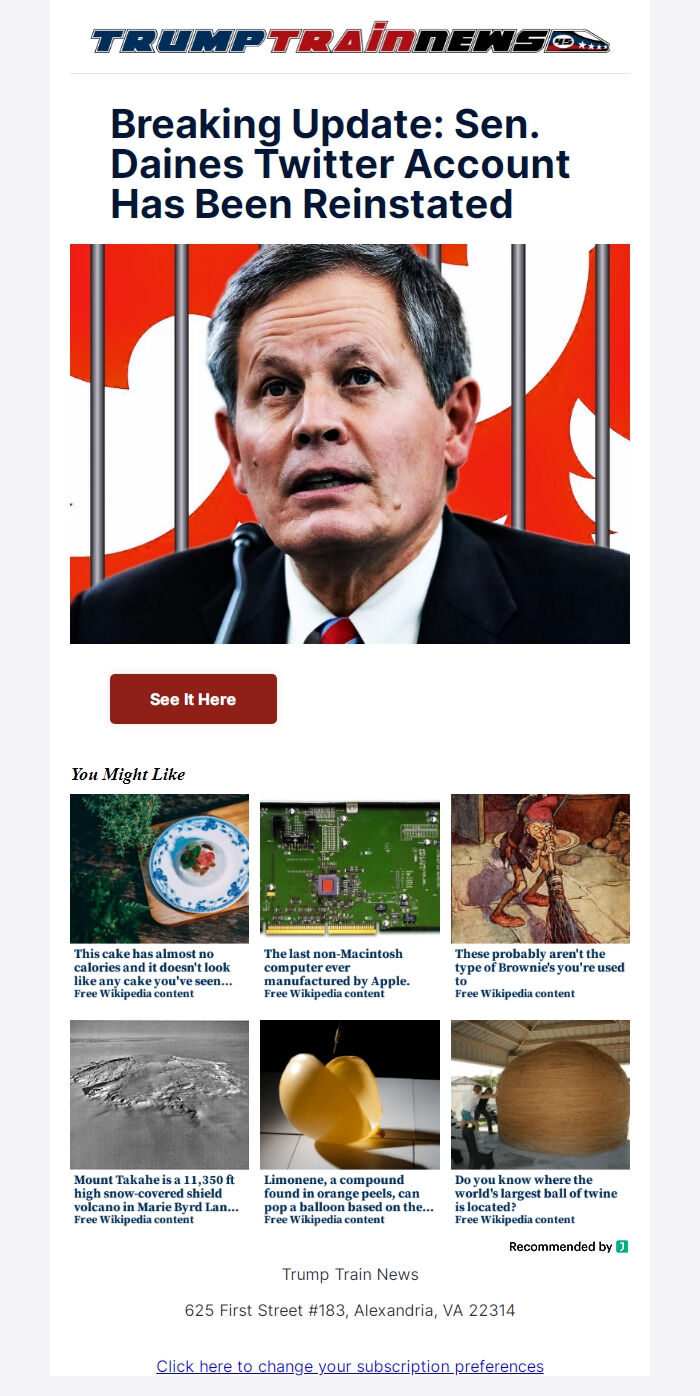This screenshot has height=1396, width=700.
Task: Open the Mount Takahe volcano article
Action: (159, 1094)
